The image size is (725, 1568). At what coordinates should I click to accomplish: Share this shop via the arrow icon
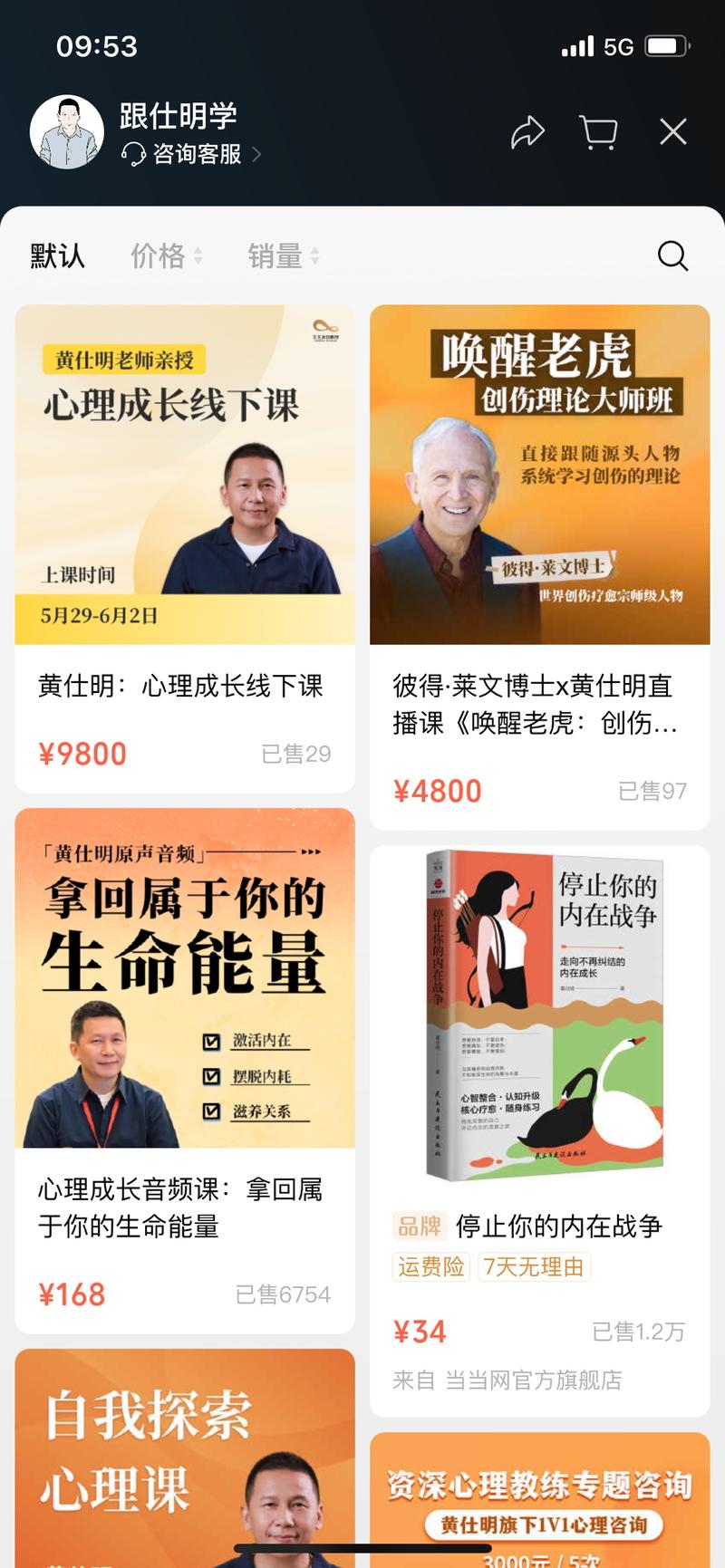[x=527, y=132]
